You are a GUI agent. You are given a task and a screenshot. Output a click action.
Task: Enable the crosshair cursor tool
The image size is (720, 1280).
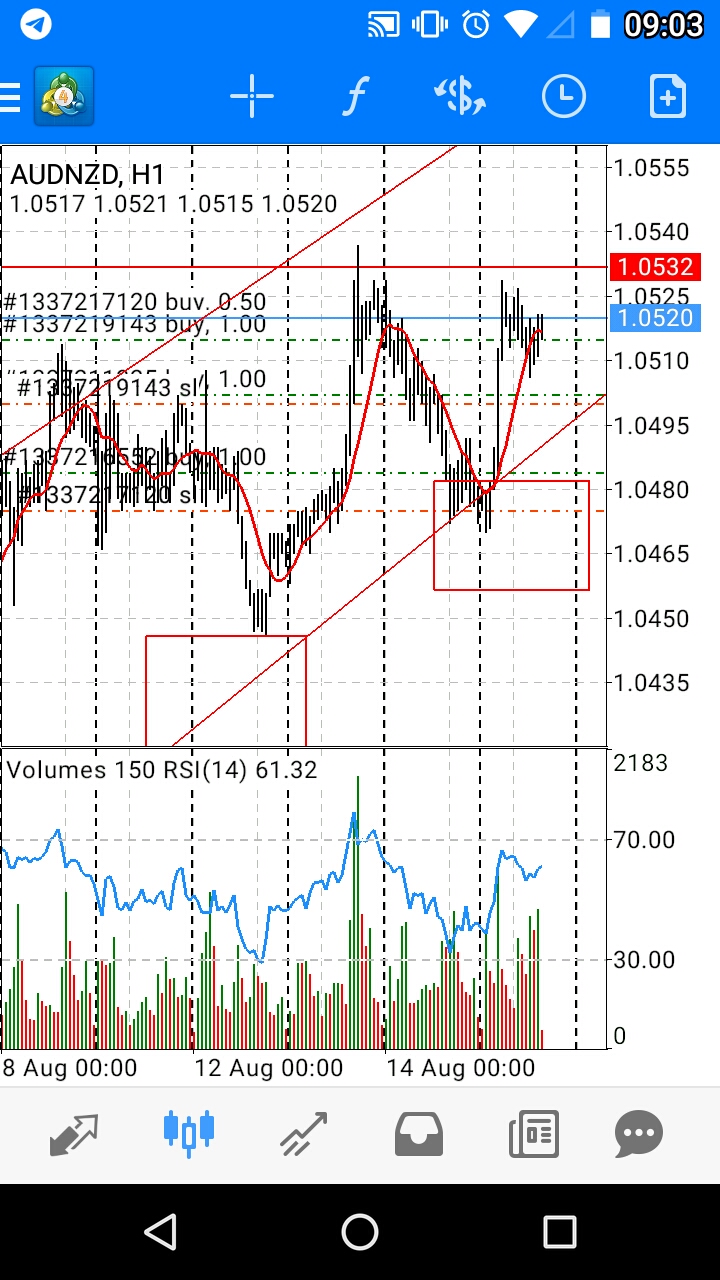click(252, 98)
